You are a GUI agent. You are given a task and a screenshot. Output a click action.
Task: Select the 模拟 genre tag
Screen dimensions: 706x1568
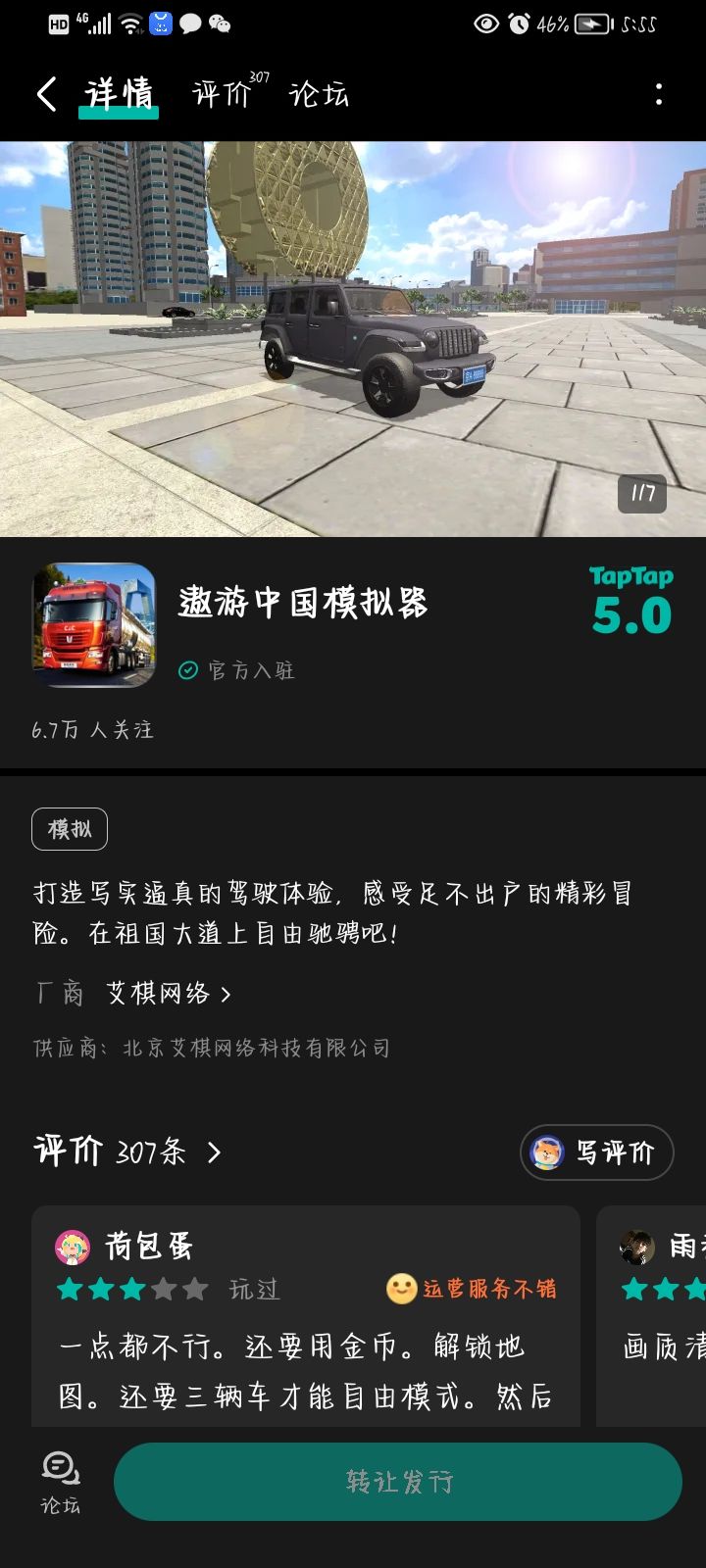point(69,829)
